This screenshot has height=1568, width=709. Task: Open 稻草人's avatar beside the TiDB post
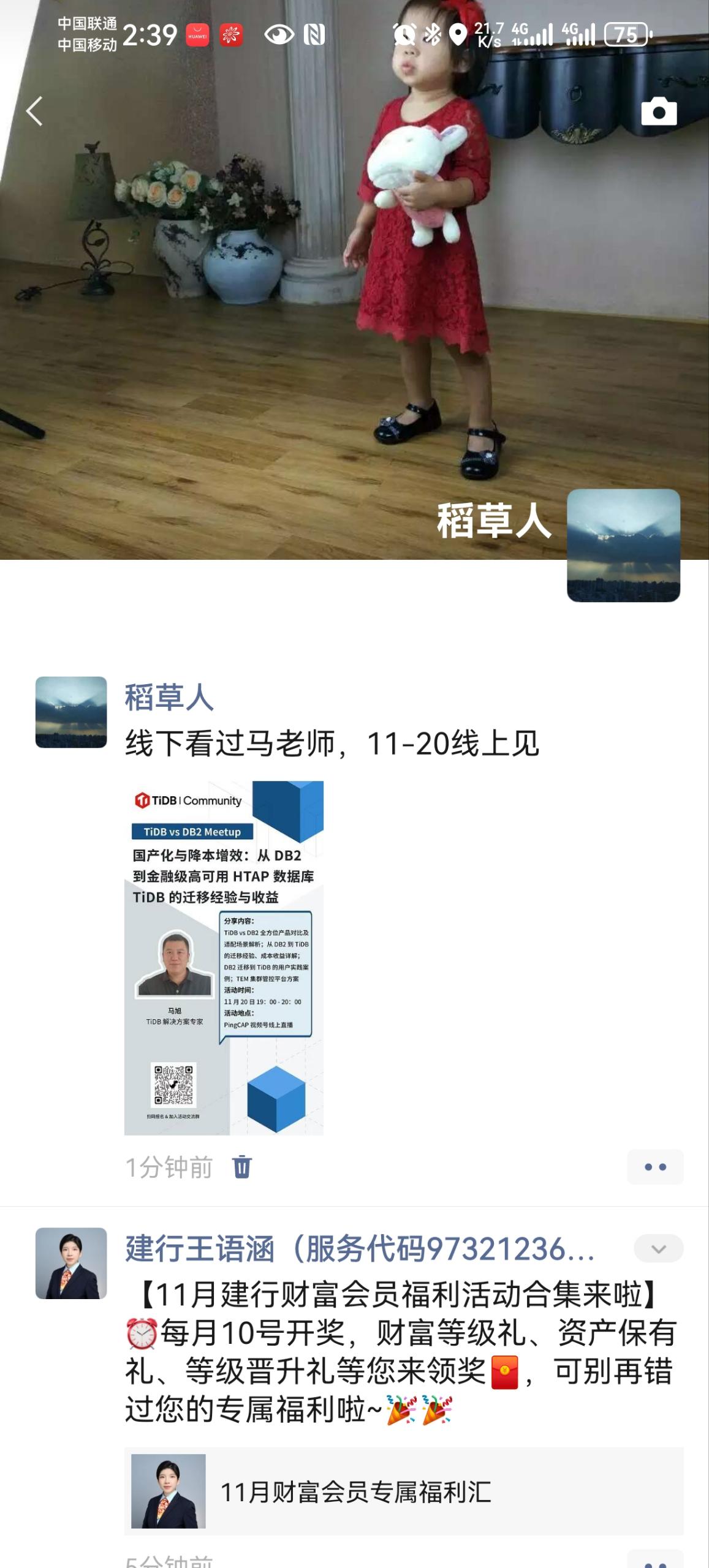71,712
